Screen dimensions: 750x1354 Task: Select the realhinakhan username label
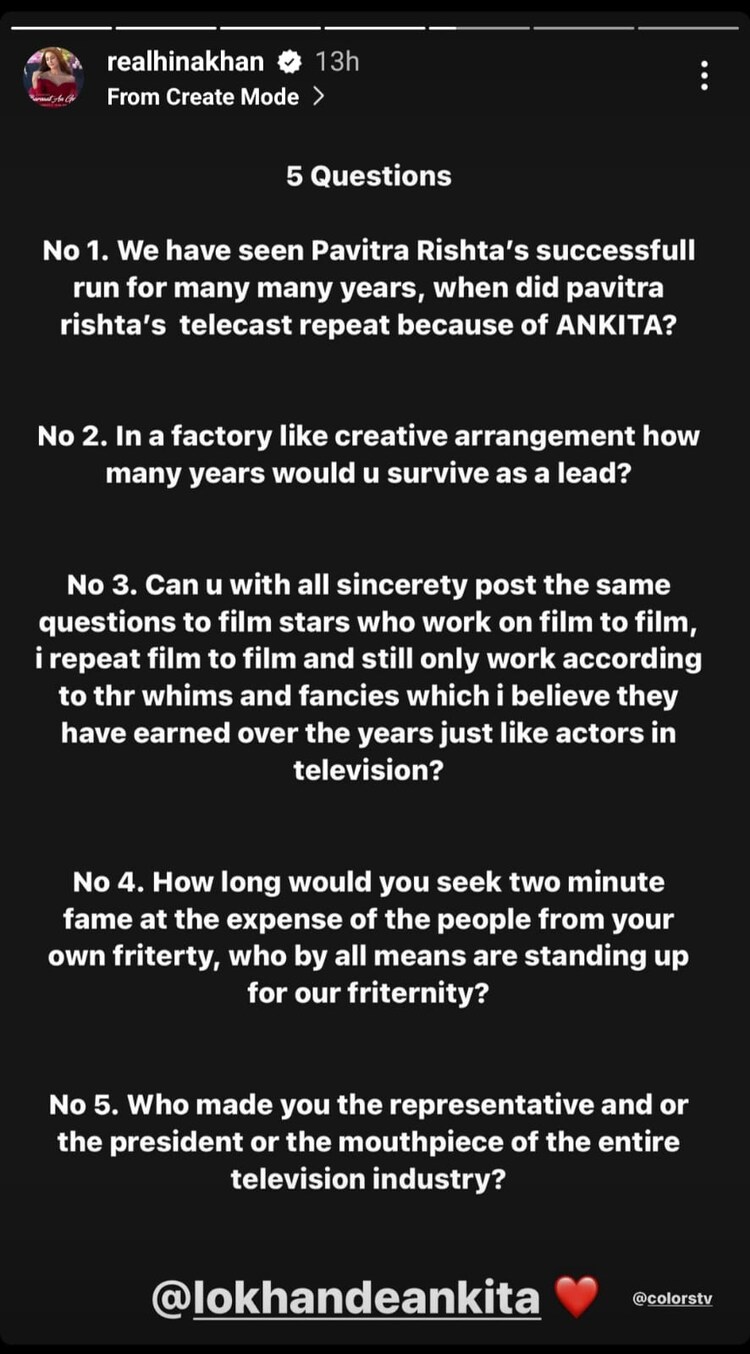185,60
